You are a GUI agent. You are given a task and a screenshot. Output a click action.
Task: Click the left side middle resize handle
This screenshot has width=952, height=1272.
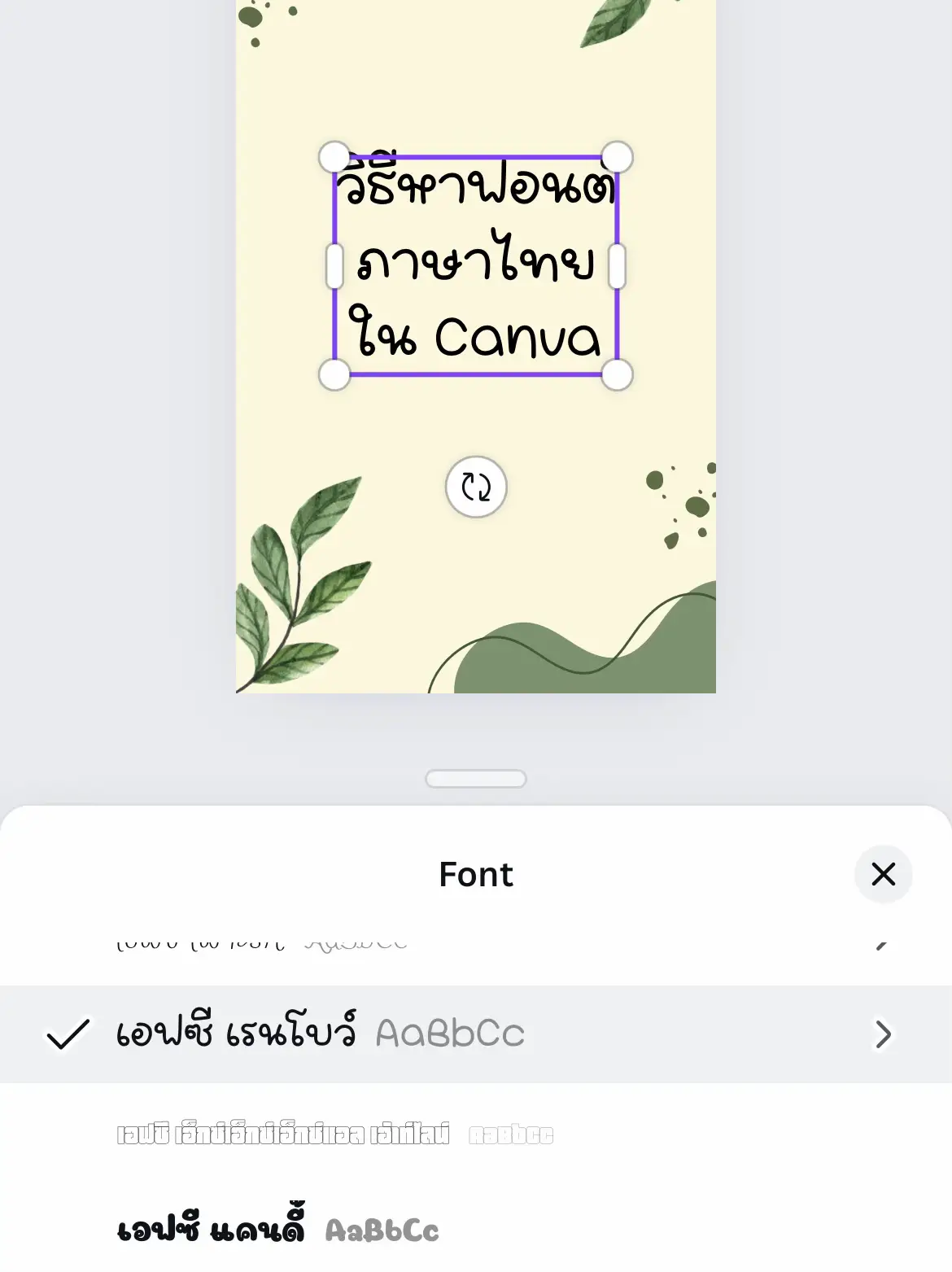coord(334,264)
